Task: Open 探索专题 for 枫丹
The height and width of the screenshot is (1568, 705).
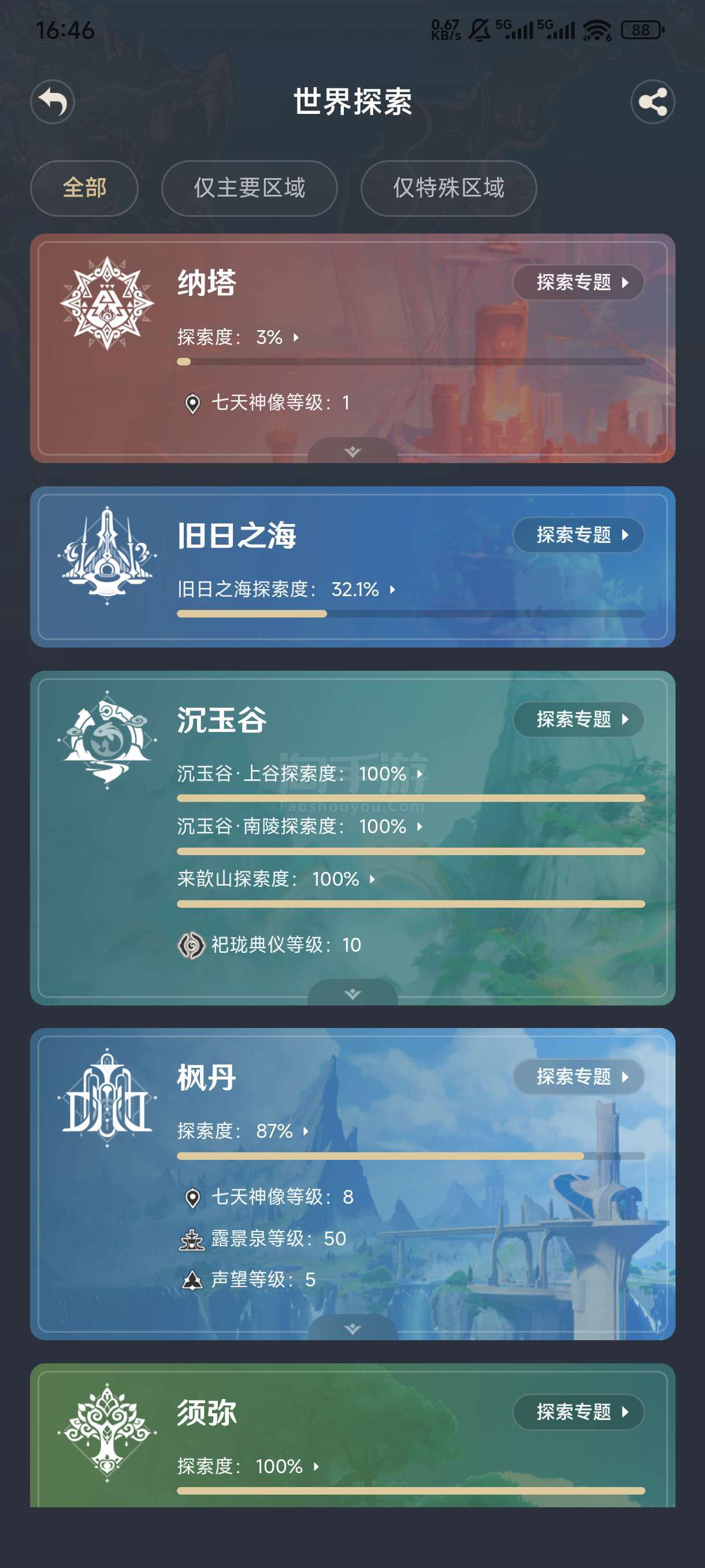Action: pos(578,1077)
